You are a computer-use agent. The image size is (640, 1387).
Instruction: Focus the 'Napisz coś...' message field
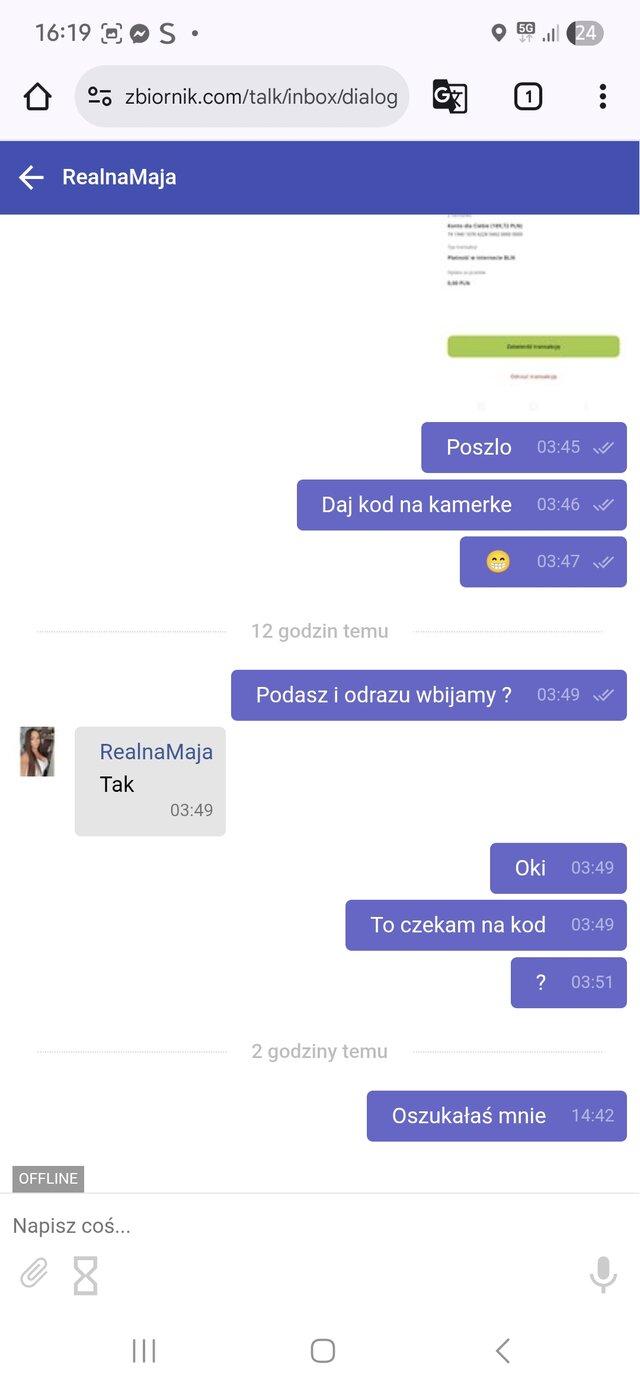300,1225
